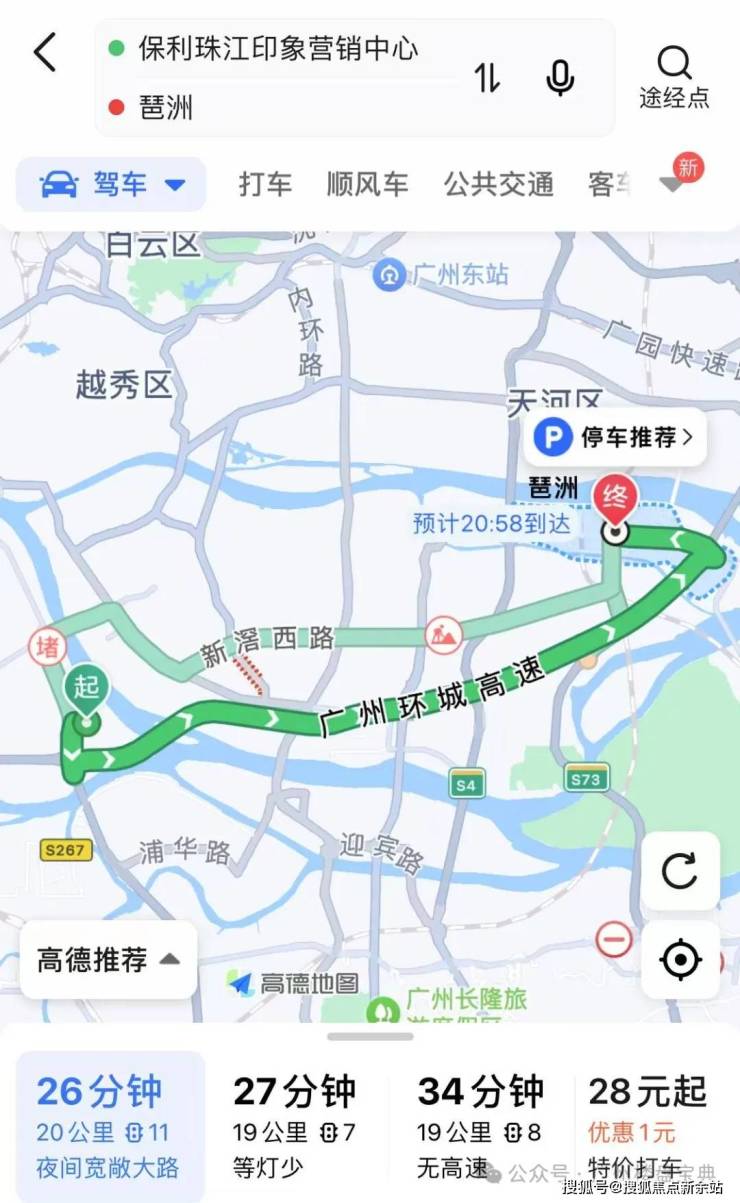Choose the 28元起 特价打车 option

(x=648, y=1126)
